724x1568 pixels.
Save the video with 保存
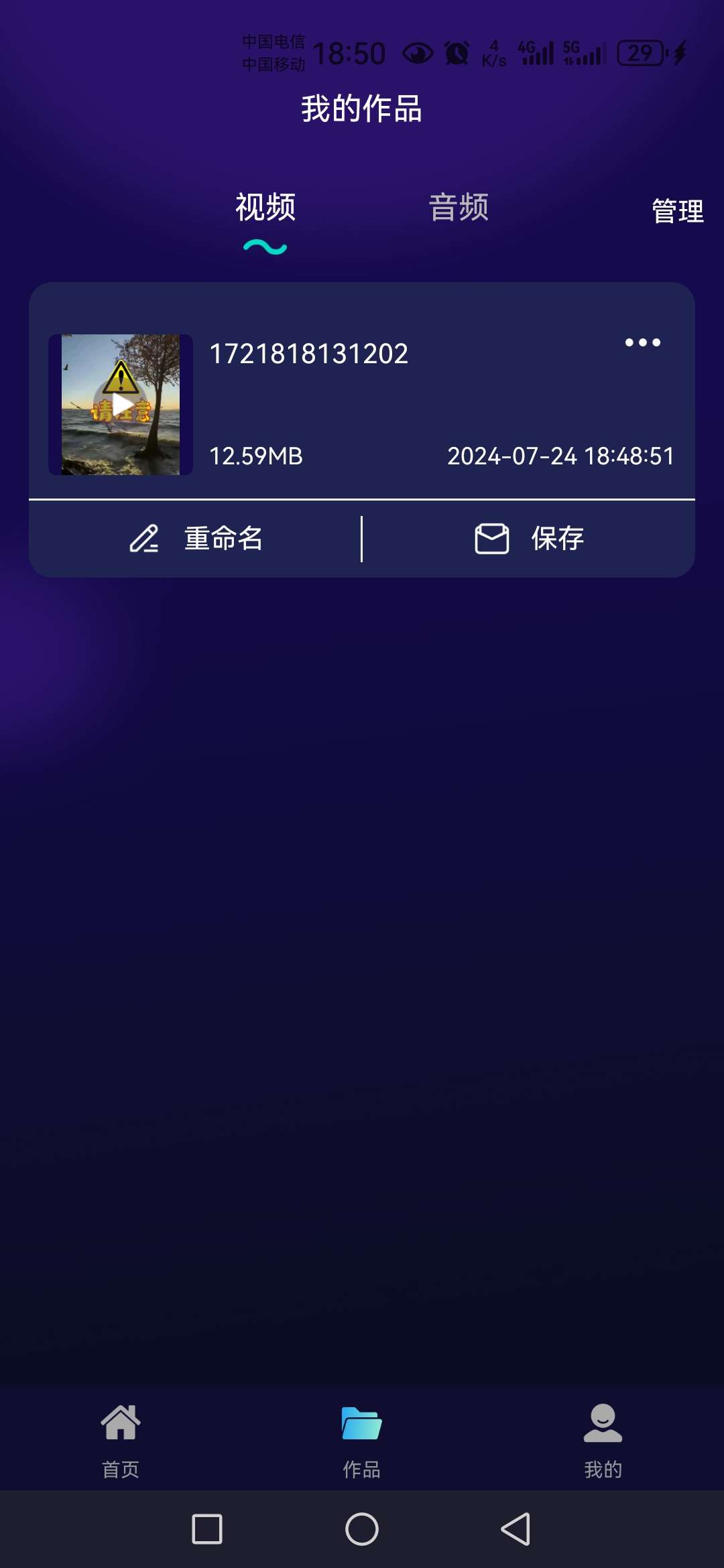click(x=528, y=539)
